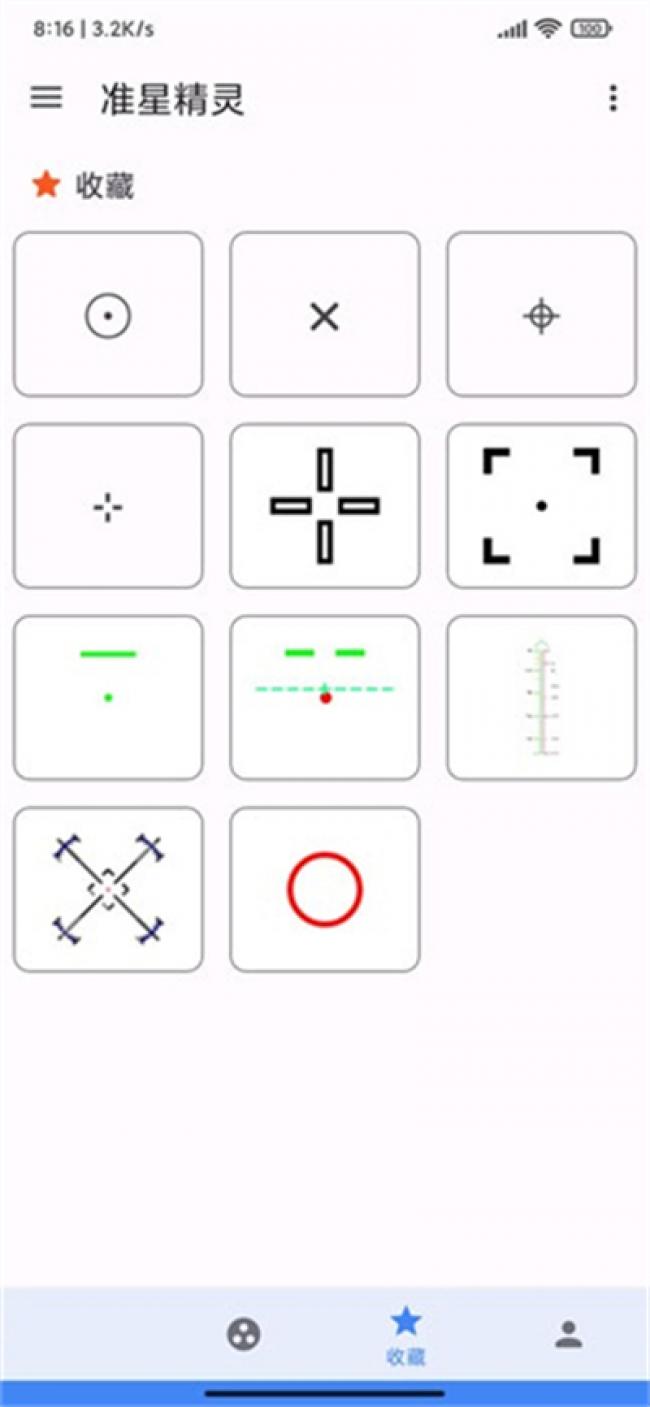Image resolution: width=650 pixels, height=1407 pixels.
Task: Choose the small circle-cross reticle
Action: point(541,315)
